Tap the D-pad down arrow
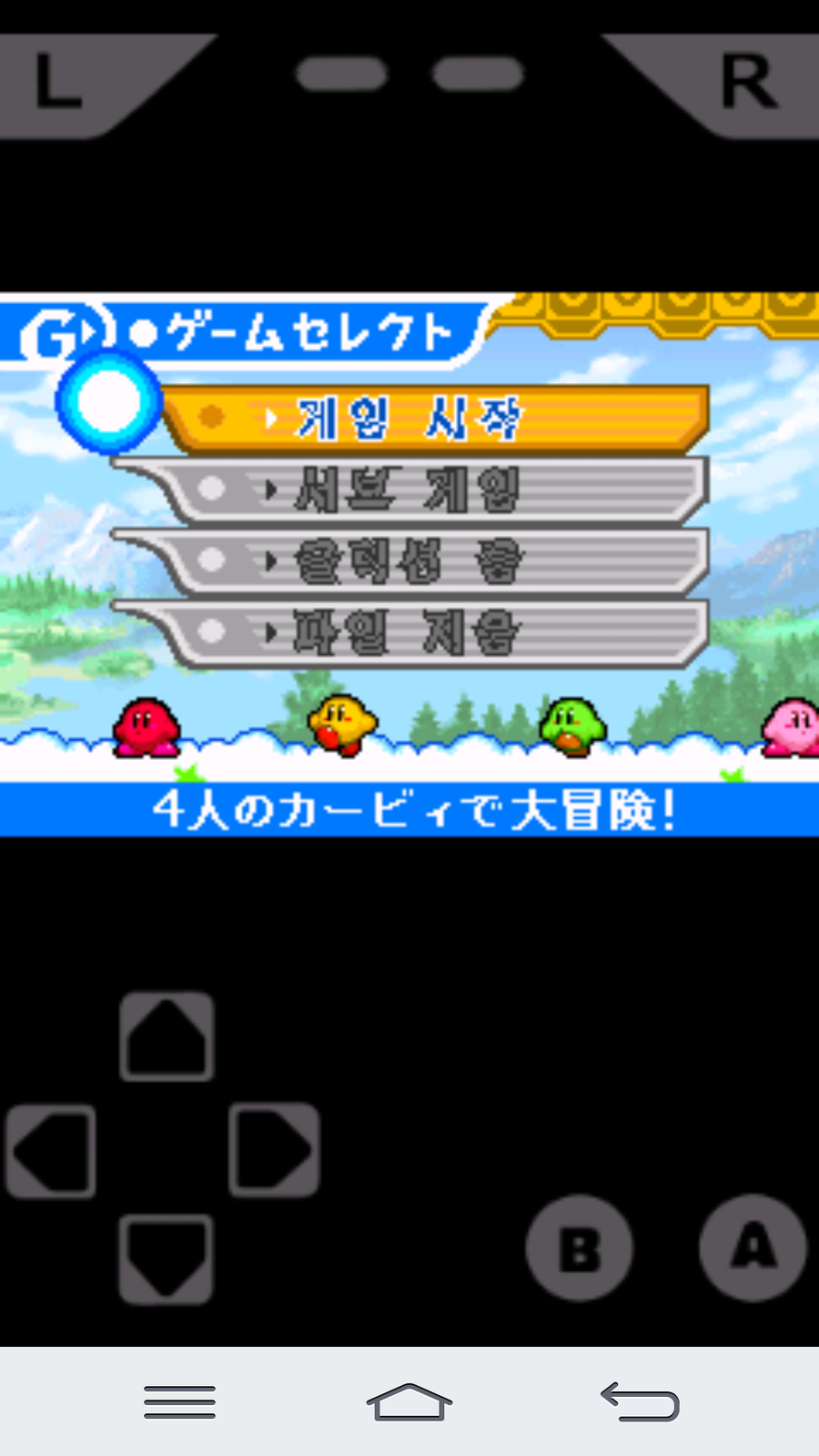The width and height of the screenshot is (819, 1456). coord(167,1259)
